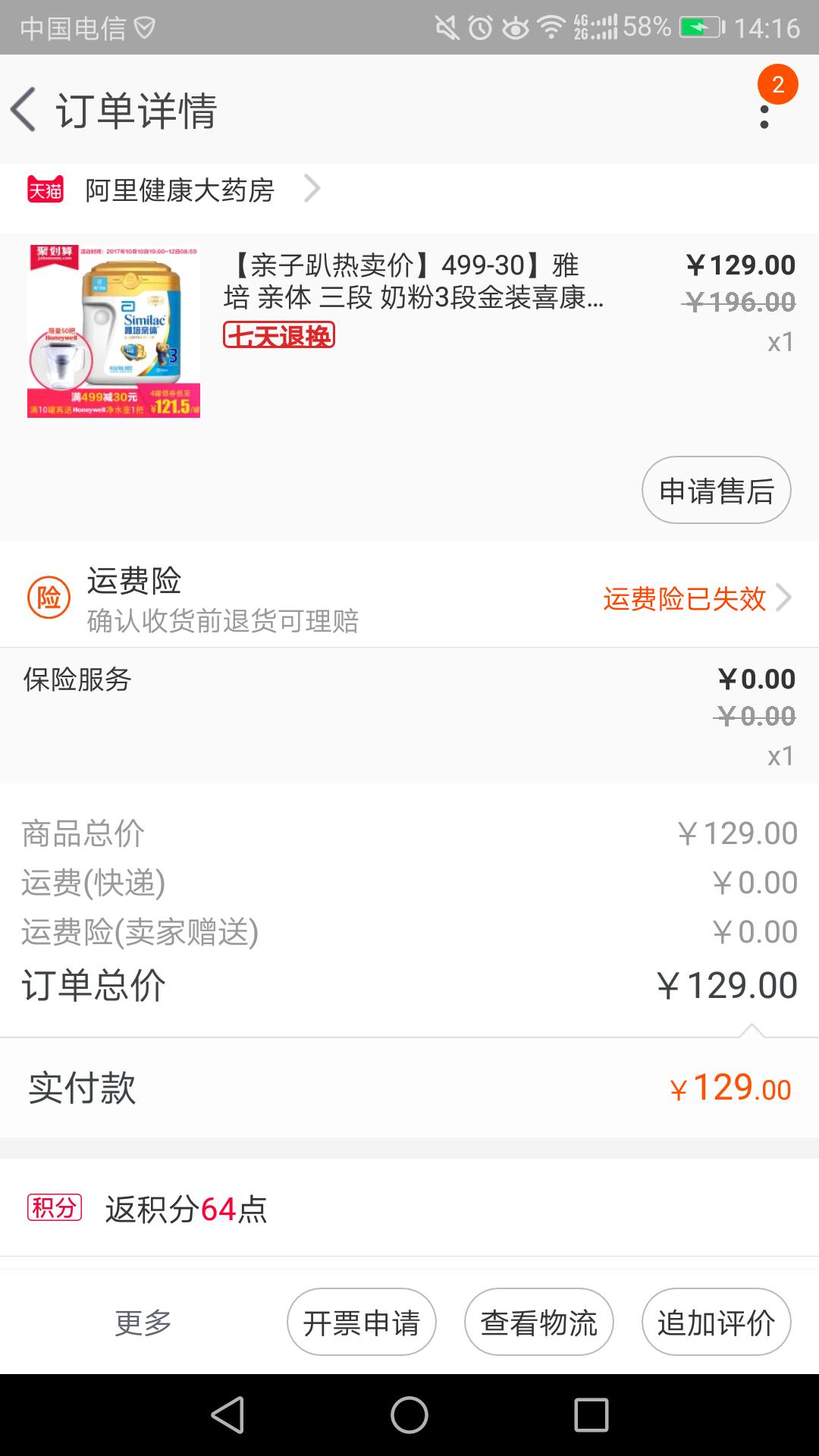
Task: Check logistics via 查看物流
Action: 538,1321
